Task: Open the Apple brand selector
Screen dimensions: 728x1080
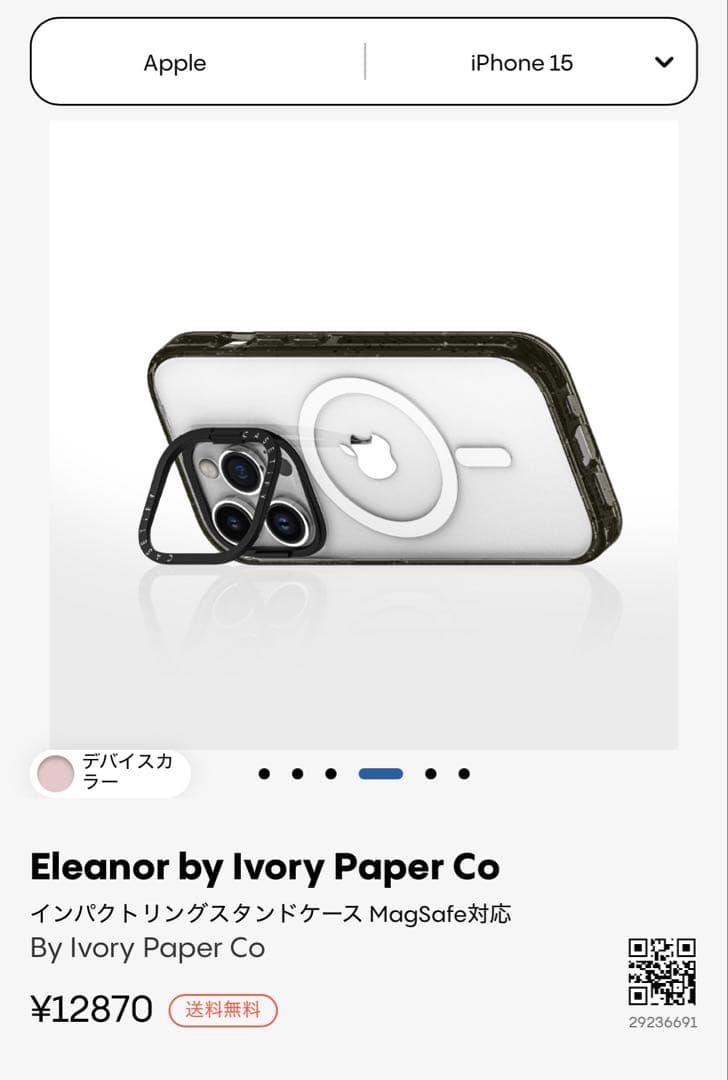Action: point(175,63)
